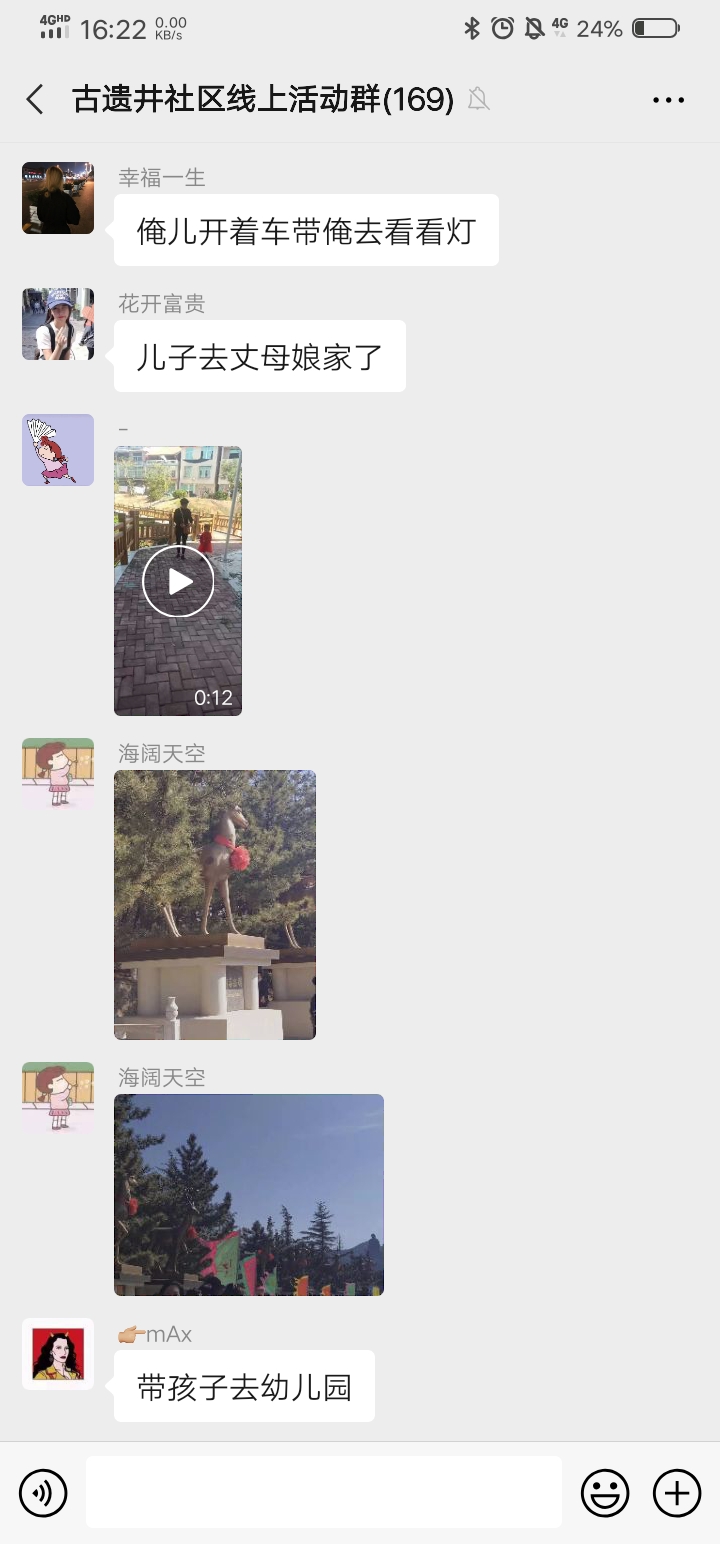Open the plus attachment menu
The height and width of the screenshot is (1544, 720).
[x=677, y=1493]
